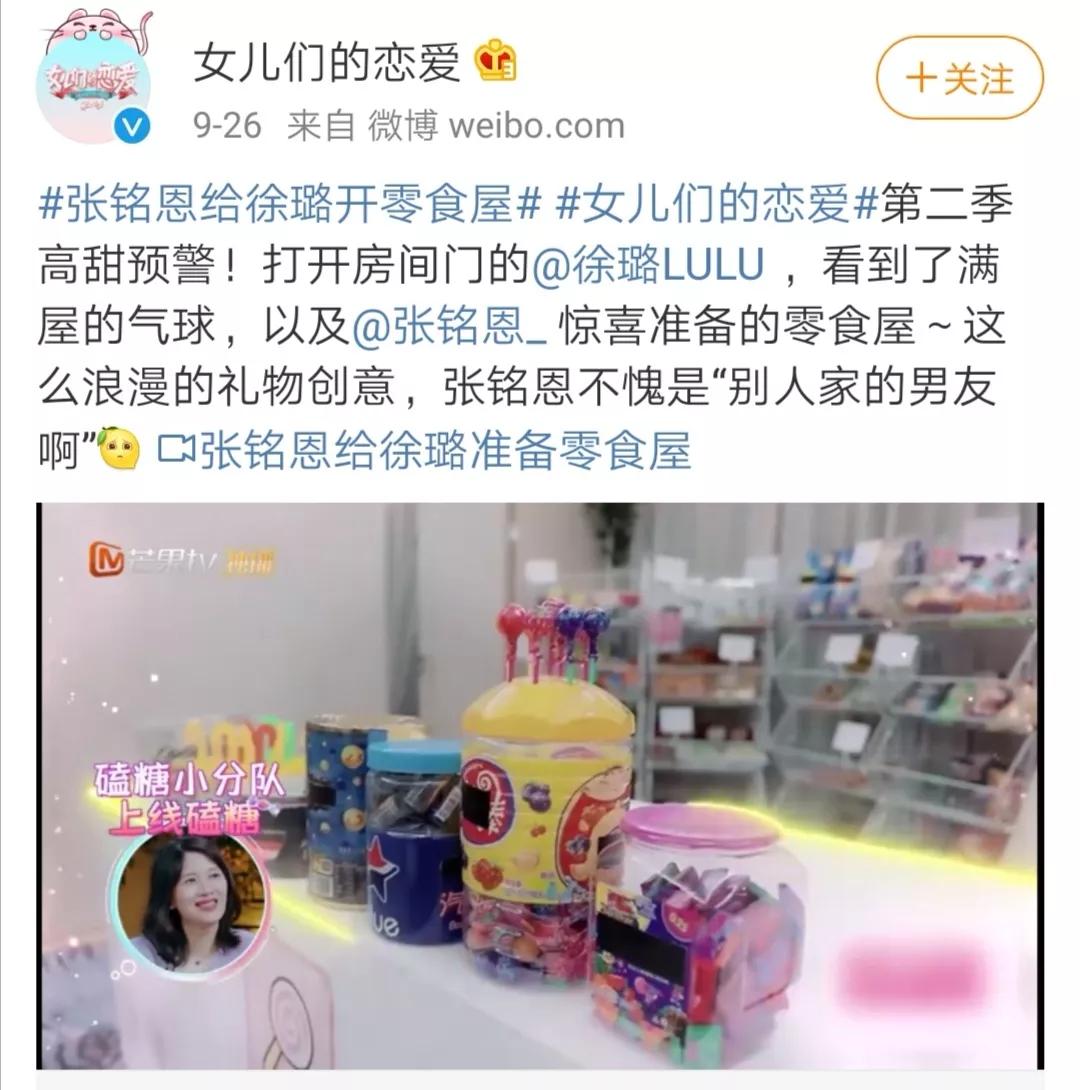Follow the 女儿们的恋爱 account
1080x1090 pixels.
pos(960,78)
